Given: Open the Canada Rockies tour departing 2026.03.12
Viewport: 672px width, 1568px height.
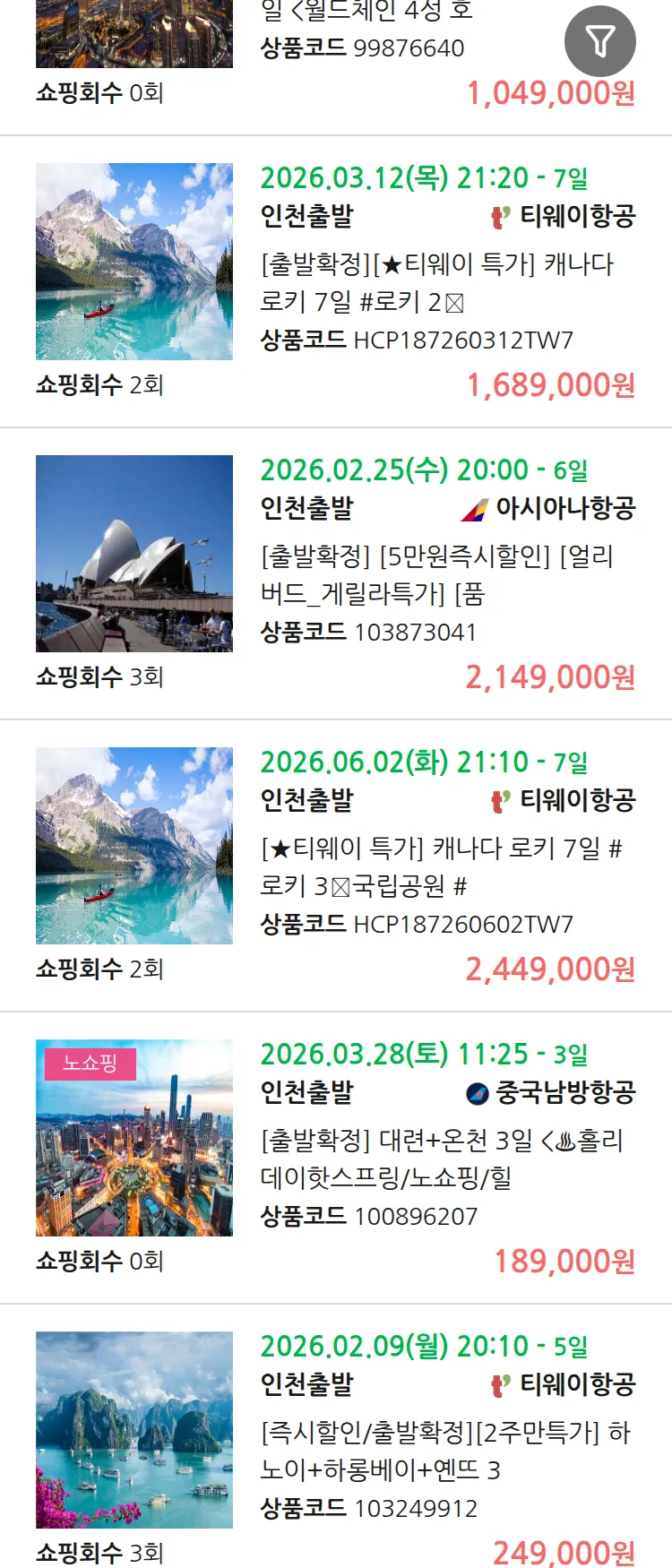Looking at the screenshot, I should [436, 282].
